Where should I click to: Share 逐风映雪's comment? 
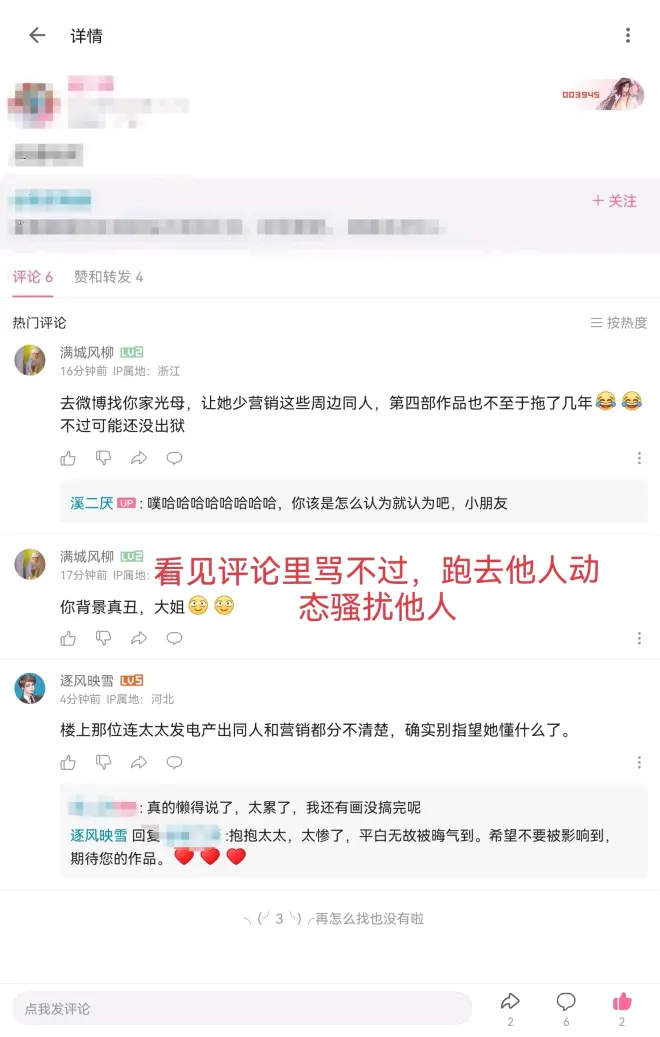point(139,762)
